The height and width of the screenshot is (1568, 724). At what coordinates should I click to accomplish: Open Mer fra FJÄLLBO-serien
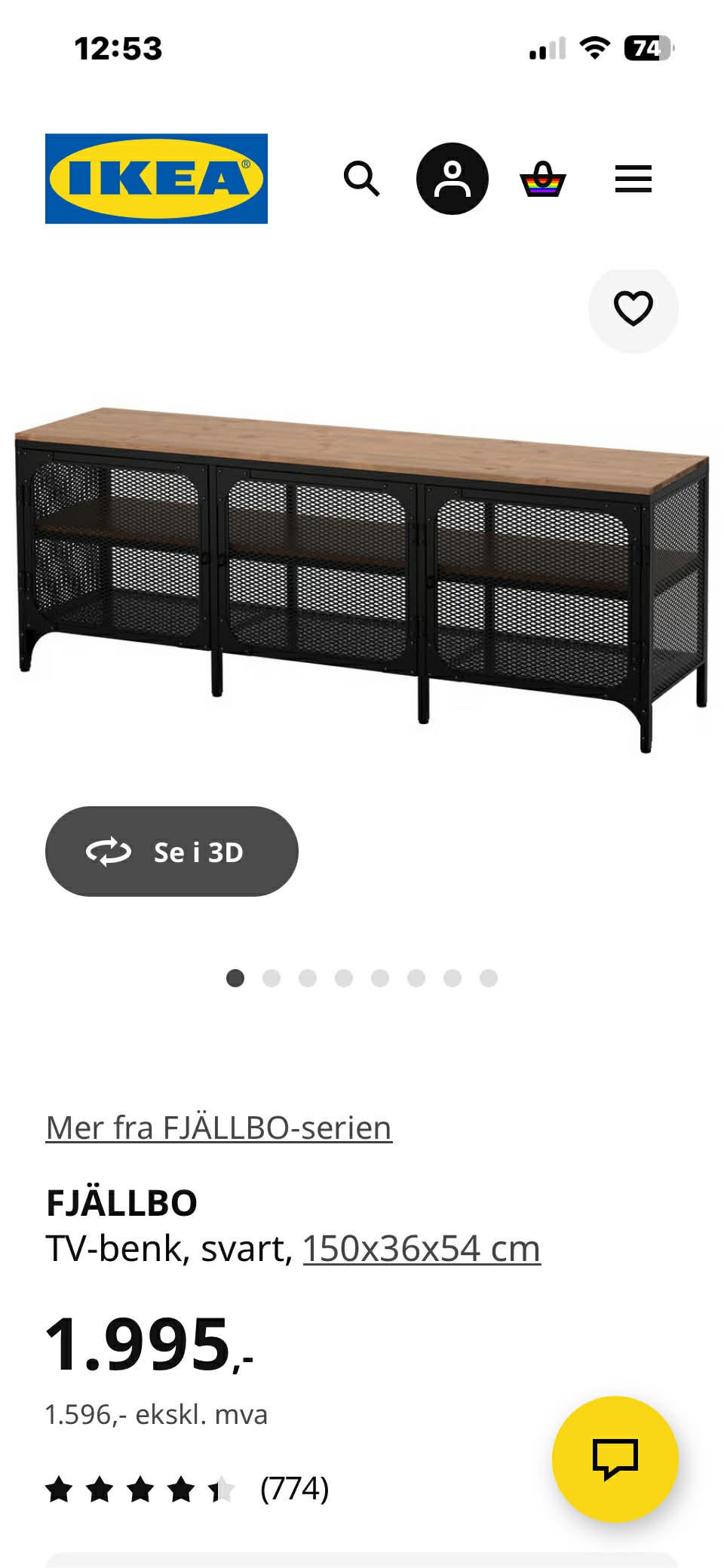point(218,1127)
